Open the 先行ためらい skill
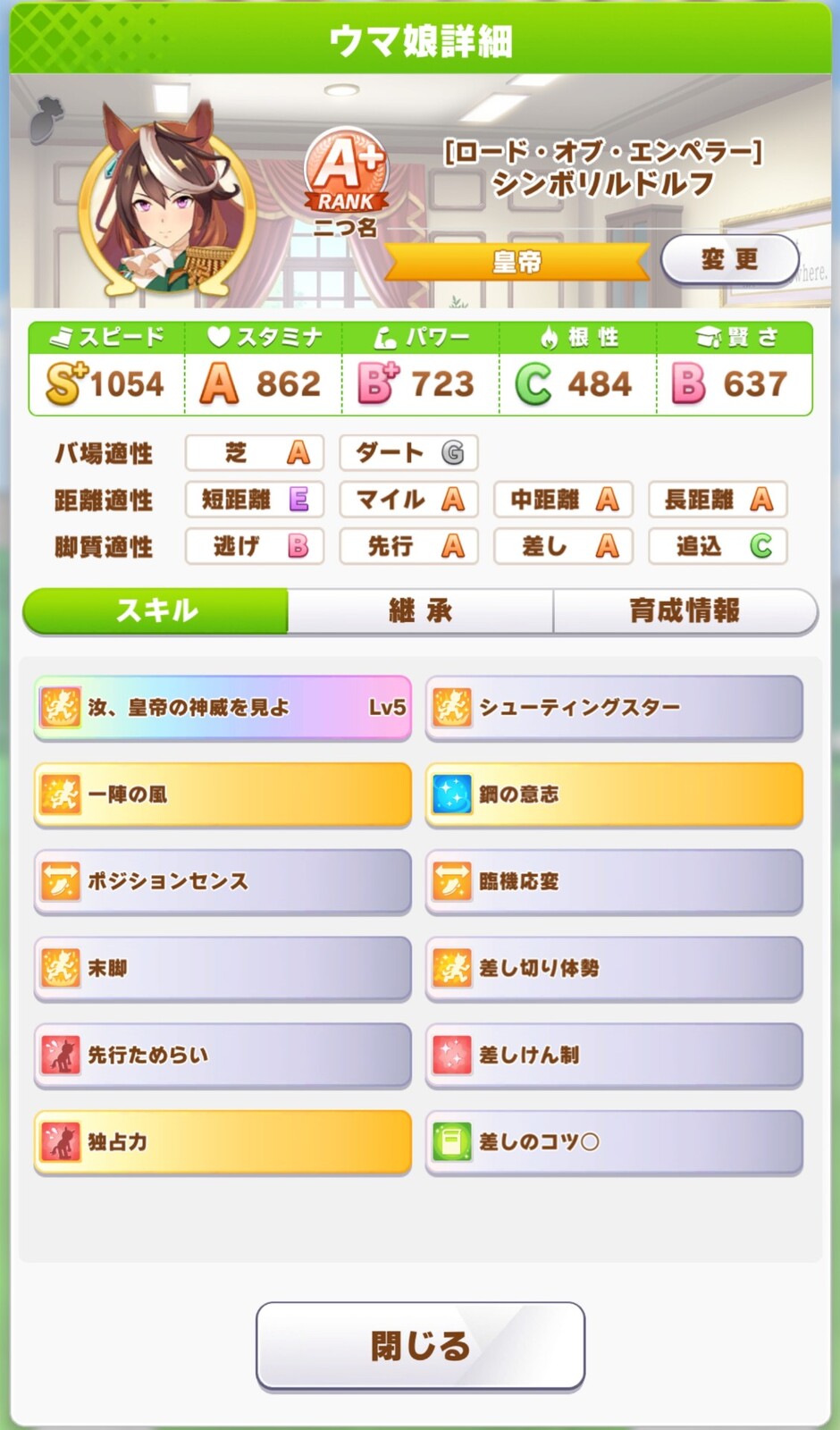840x1430 pixels. [223, 1055]
